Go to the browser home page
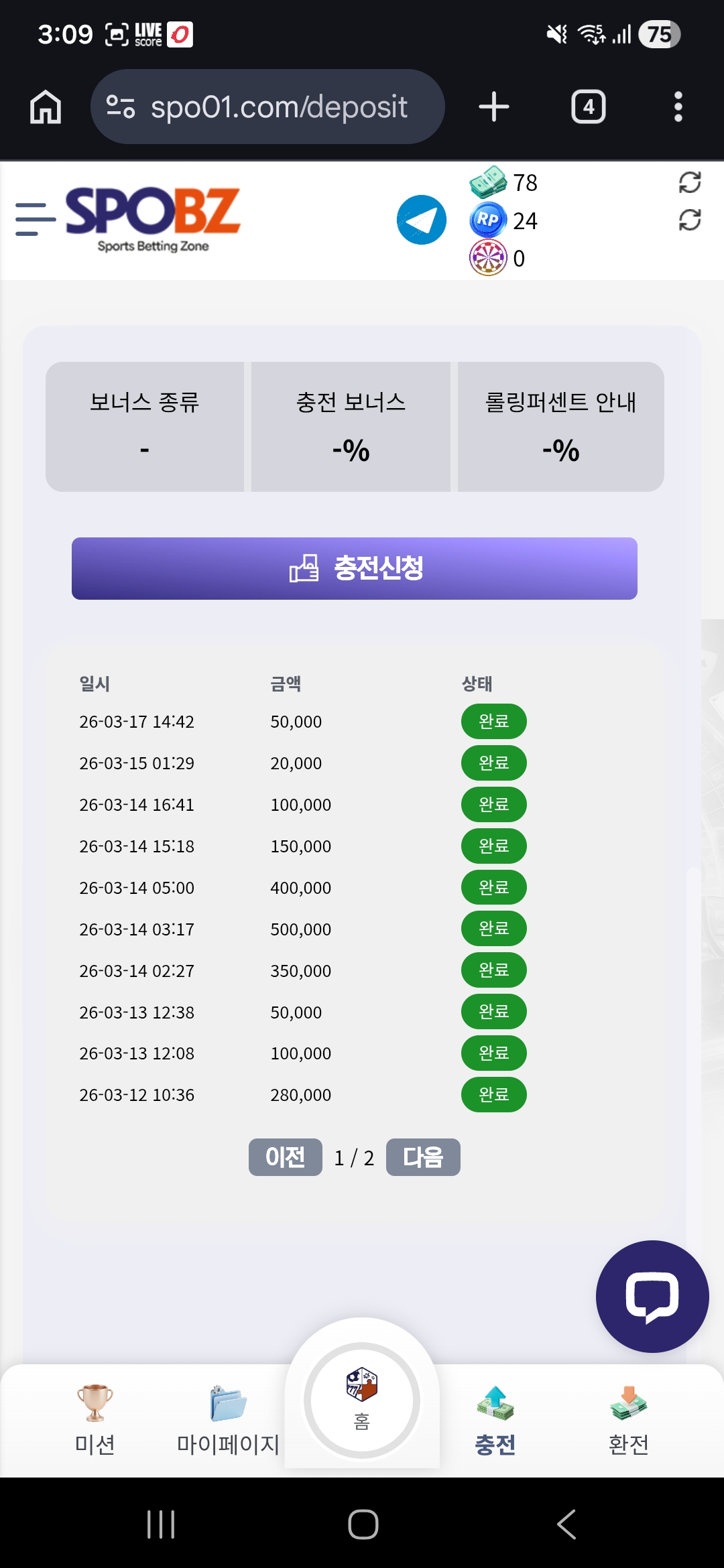 pyautogui.click(x=46, y=107)
